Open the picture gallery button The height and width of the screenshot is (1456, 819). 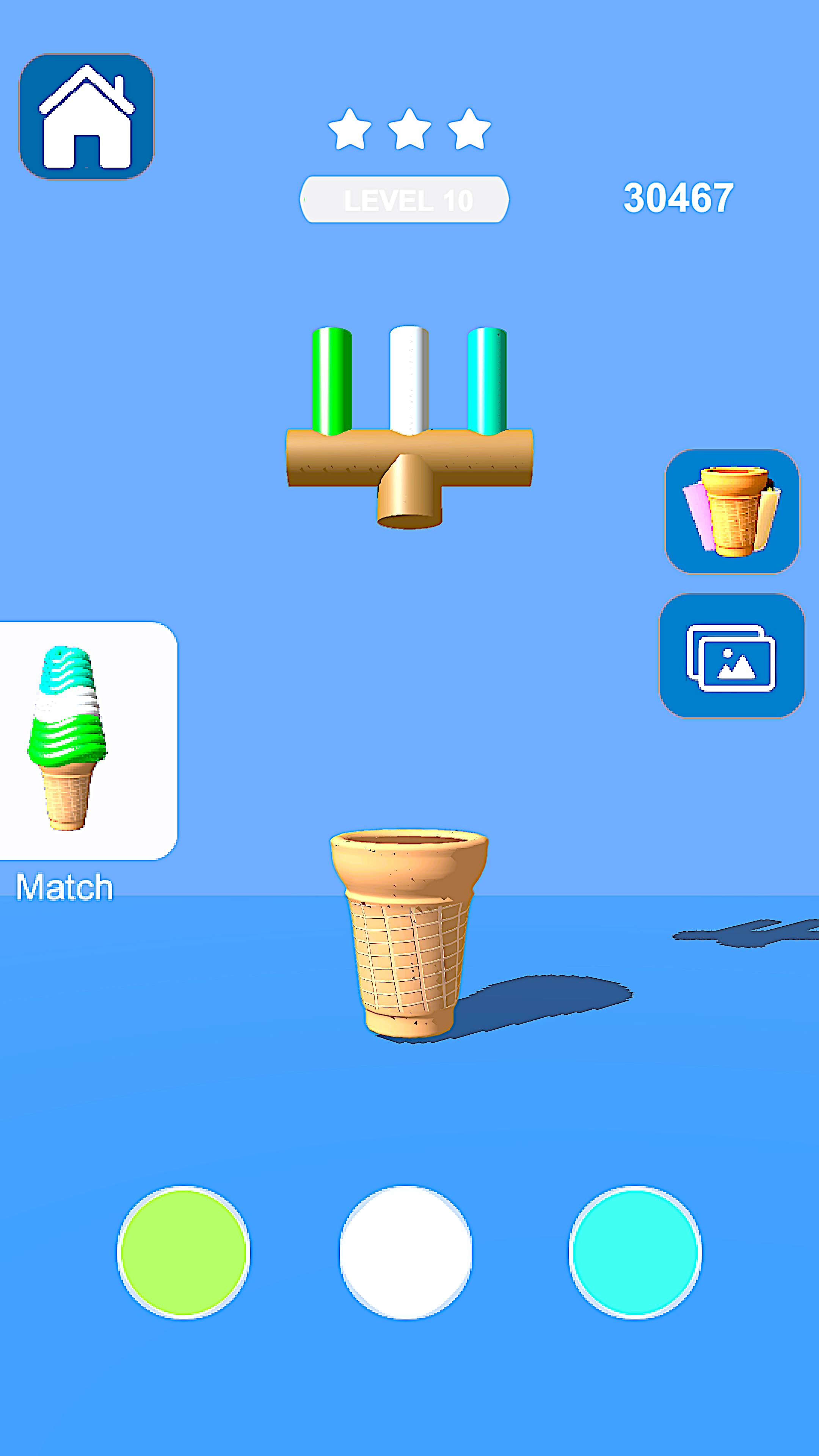click(x=732, y=656)
